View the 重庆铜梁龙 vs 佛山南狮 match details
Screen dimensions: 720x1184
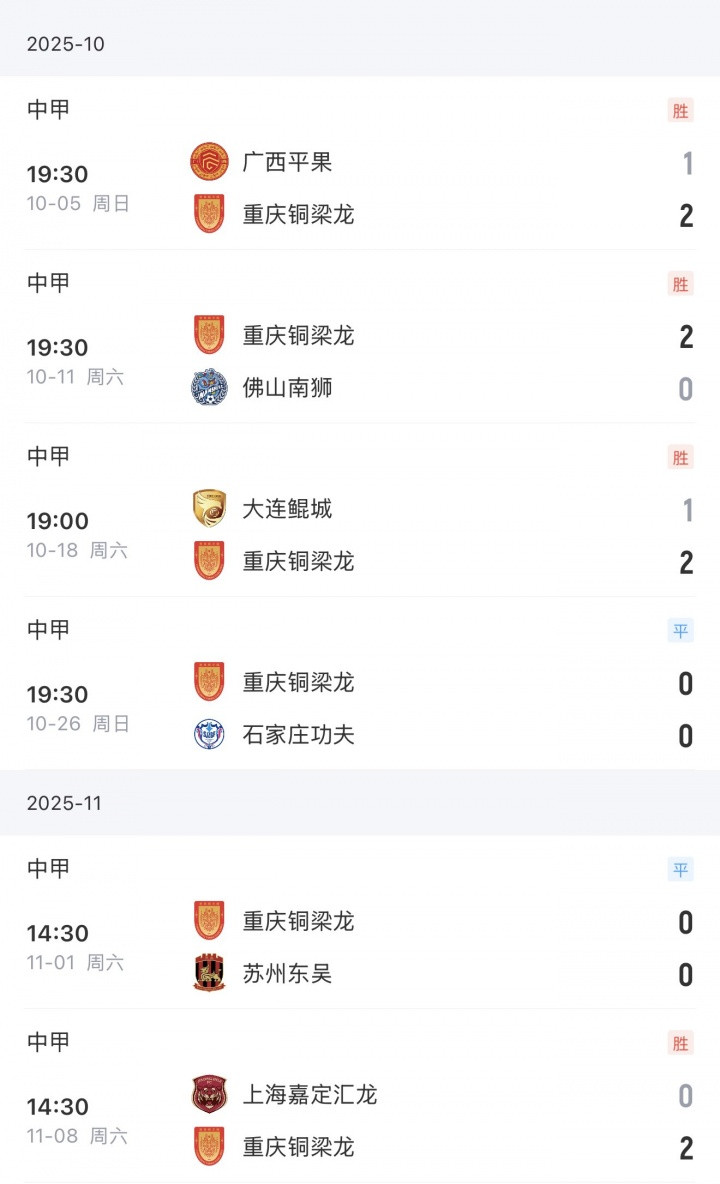click(360, 361)
